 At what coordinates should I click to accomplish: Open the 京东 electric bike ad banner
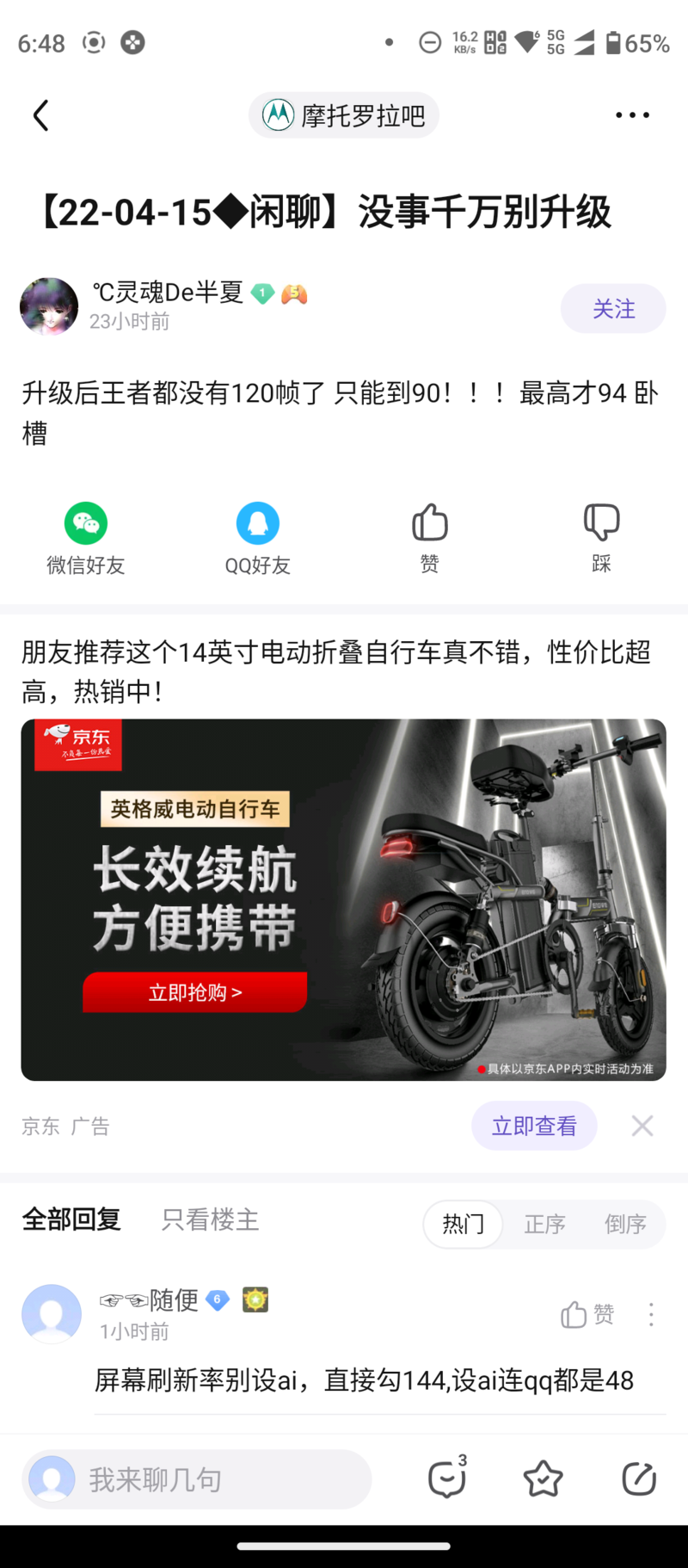(x=343, y=899)
